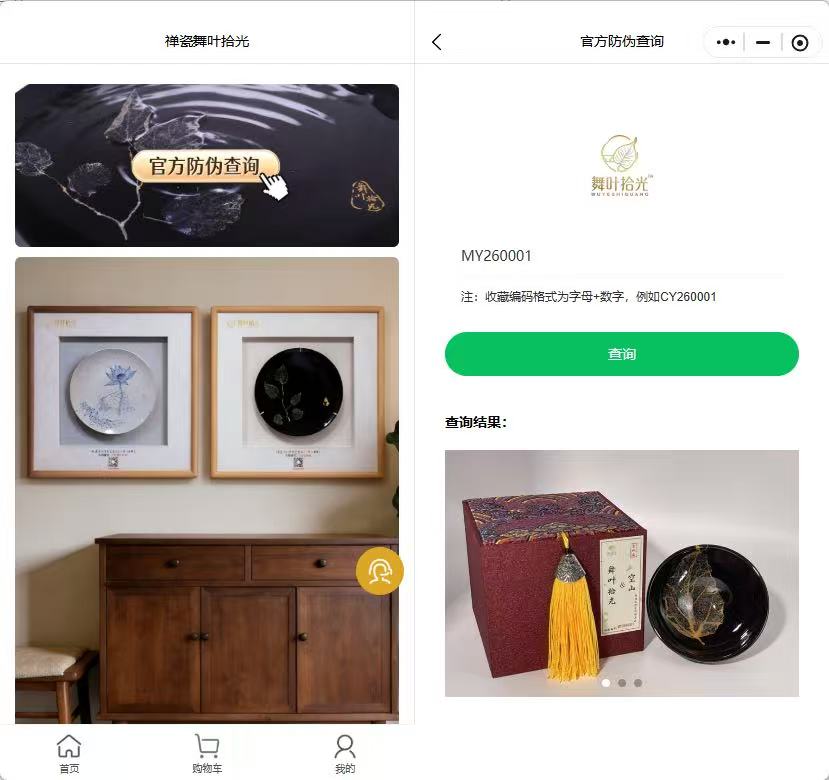Contact customer service via floating headset
829x780 pixels.
[380, 571]
